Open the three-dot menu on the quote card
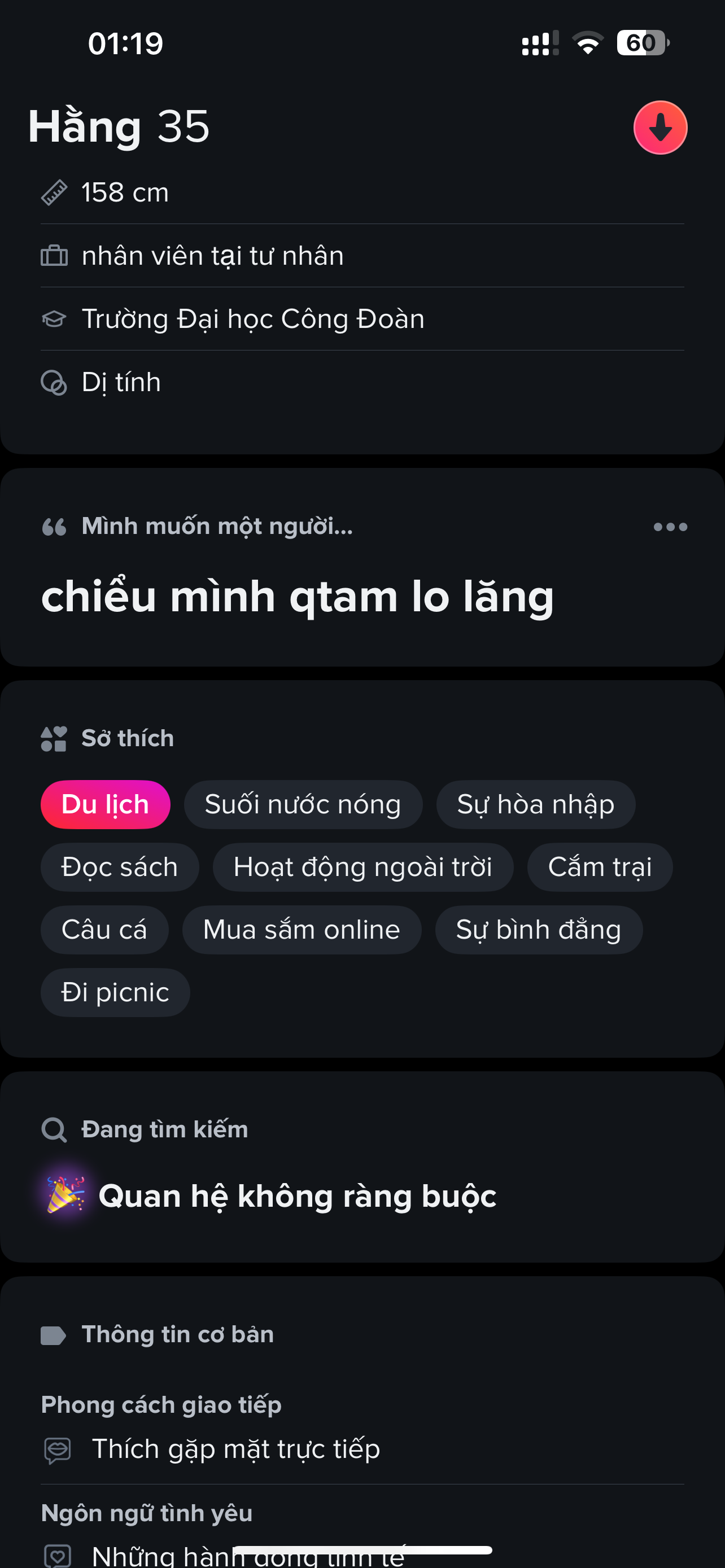Image resolution: width=725 pixels, height=1568 pixels. [670, 527]
